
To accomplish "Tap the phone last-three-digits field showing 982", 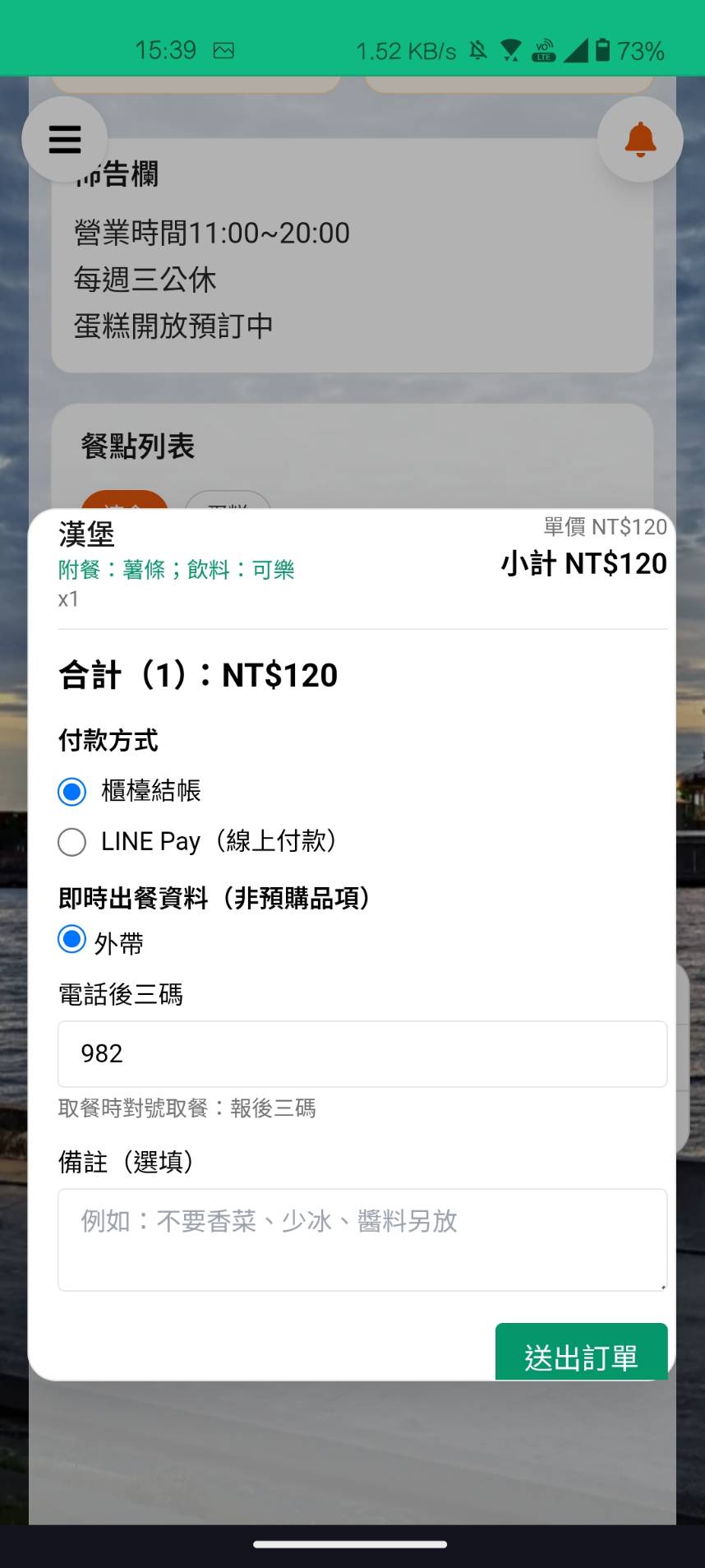I will pos(362,1054).
